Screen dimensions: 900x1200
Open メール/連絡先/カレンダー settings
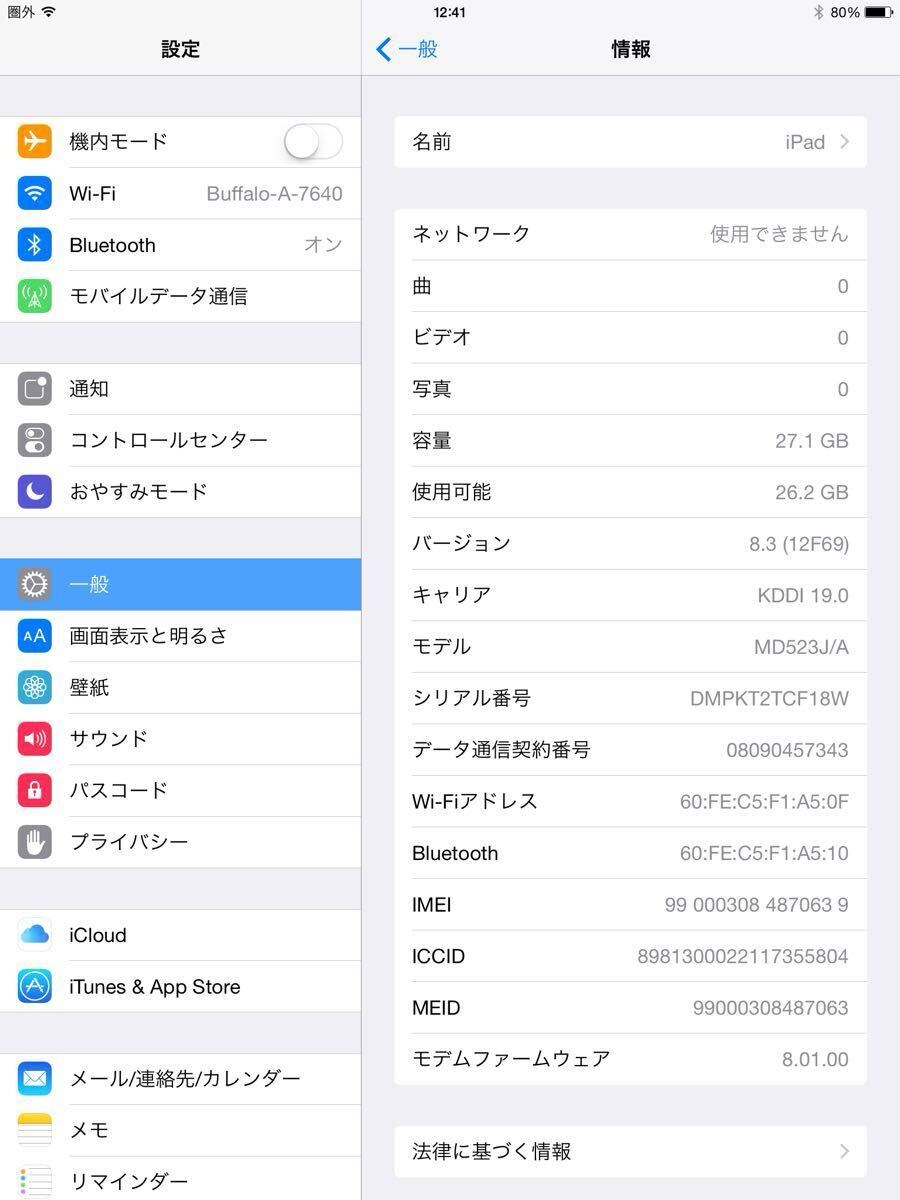[x=180, y=1079]
